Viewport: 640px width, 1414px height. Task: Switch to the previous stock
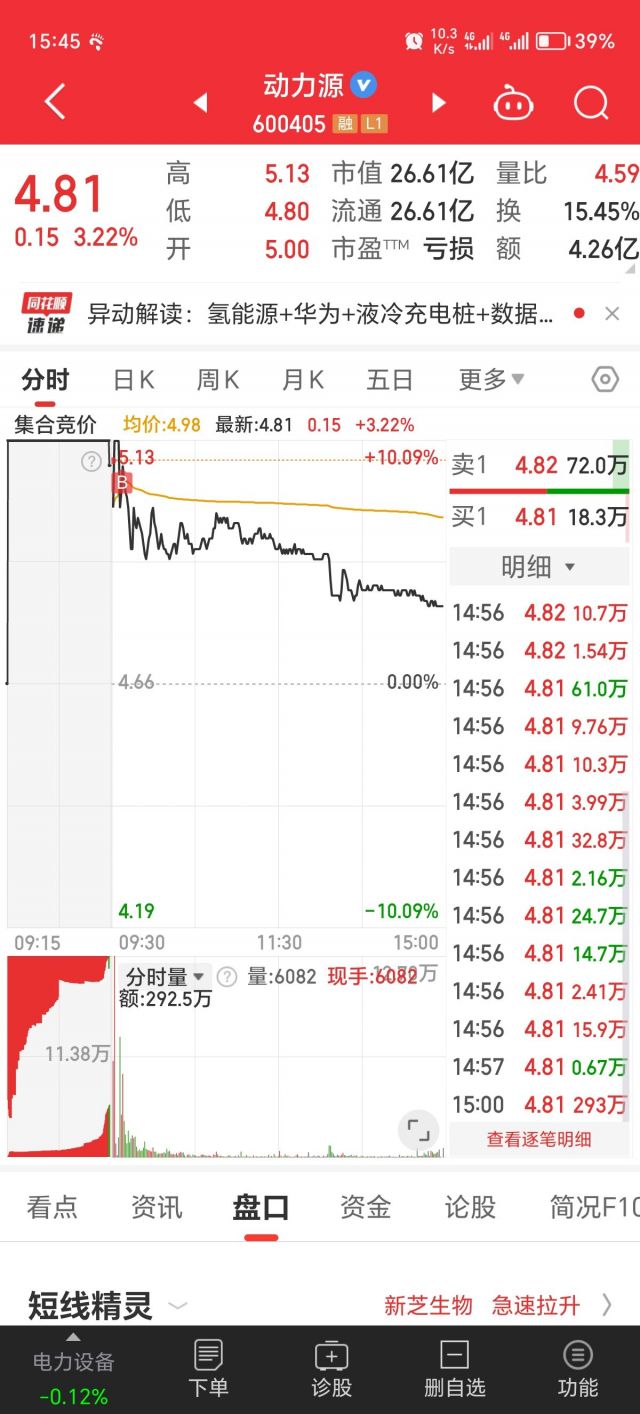pyautogui.click(x=200, y=102)
